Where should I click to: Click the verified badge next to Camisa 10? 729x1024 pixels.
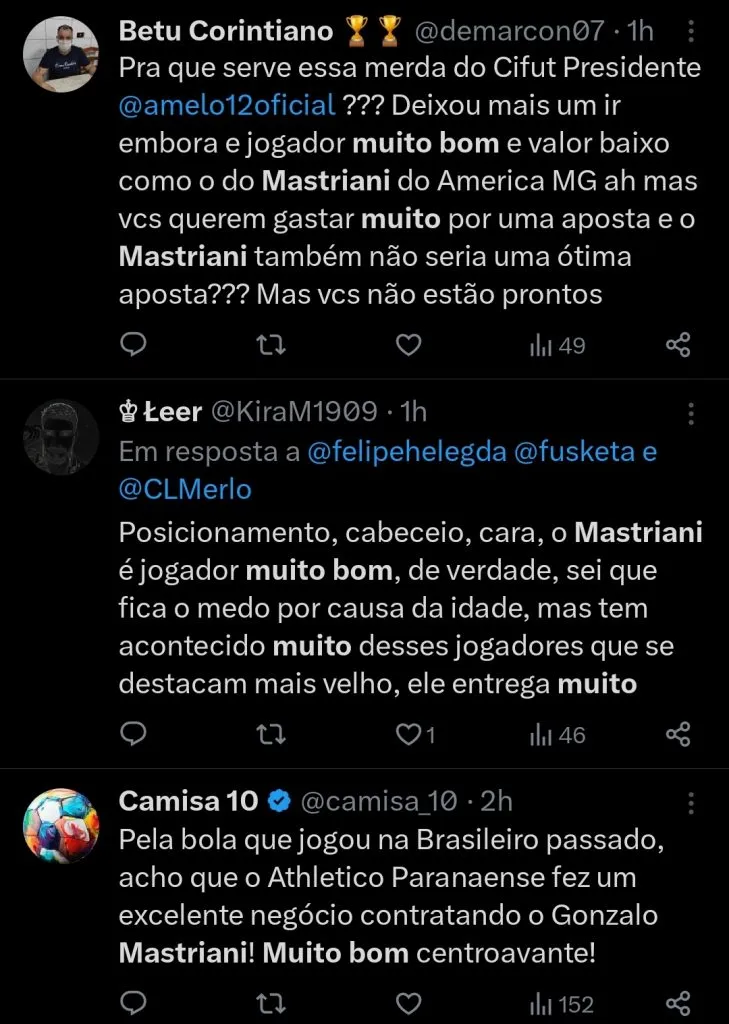click(279, 799)
